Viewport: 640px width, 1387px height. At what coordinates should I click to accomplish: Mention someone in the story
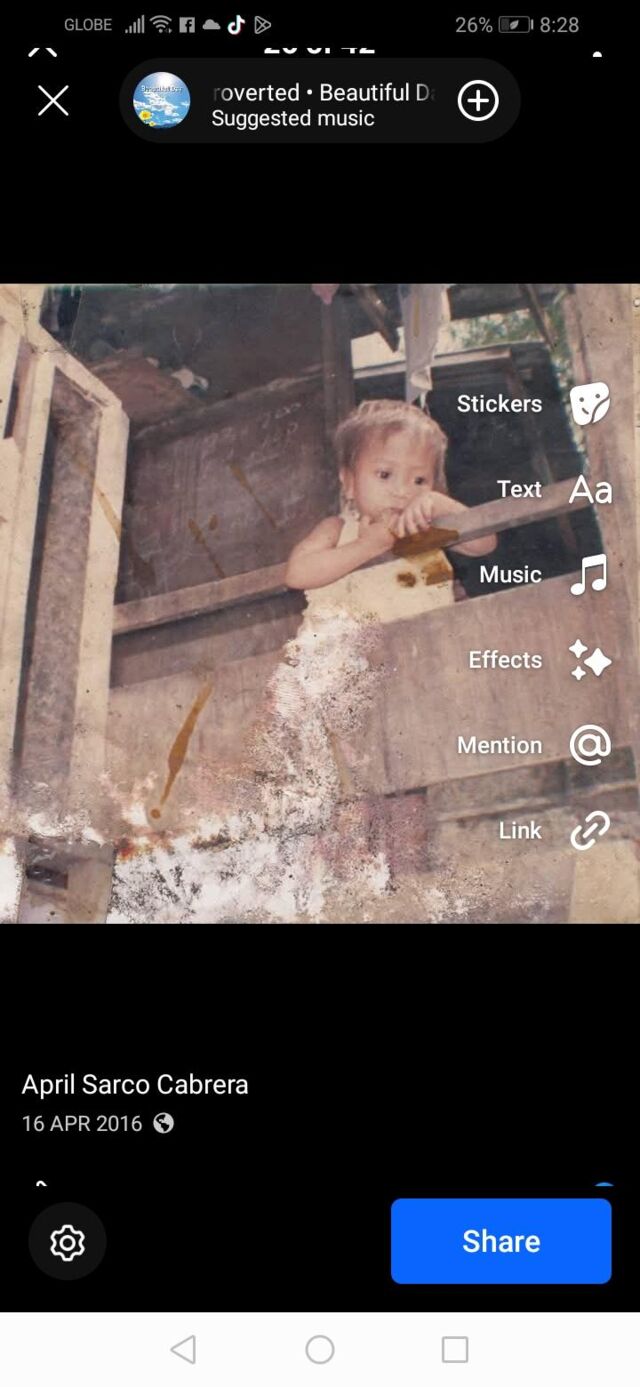[589, 745]
